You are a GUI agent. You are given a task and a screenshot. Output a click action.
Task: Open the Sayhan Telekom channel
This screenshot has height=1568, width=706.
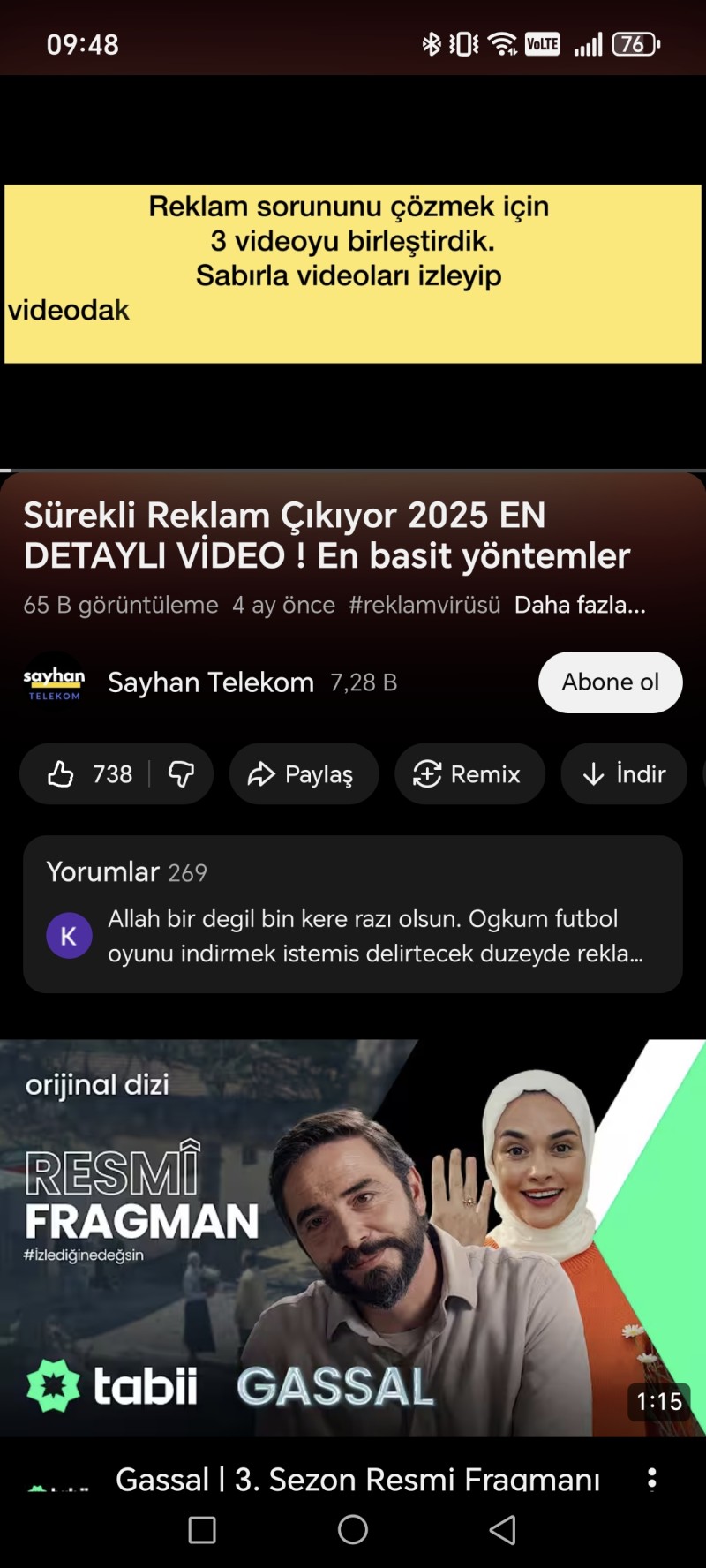(x=210, y=682)
